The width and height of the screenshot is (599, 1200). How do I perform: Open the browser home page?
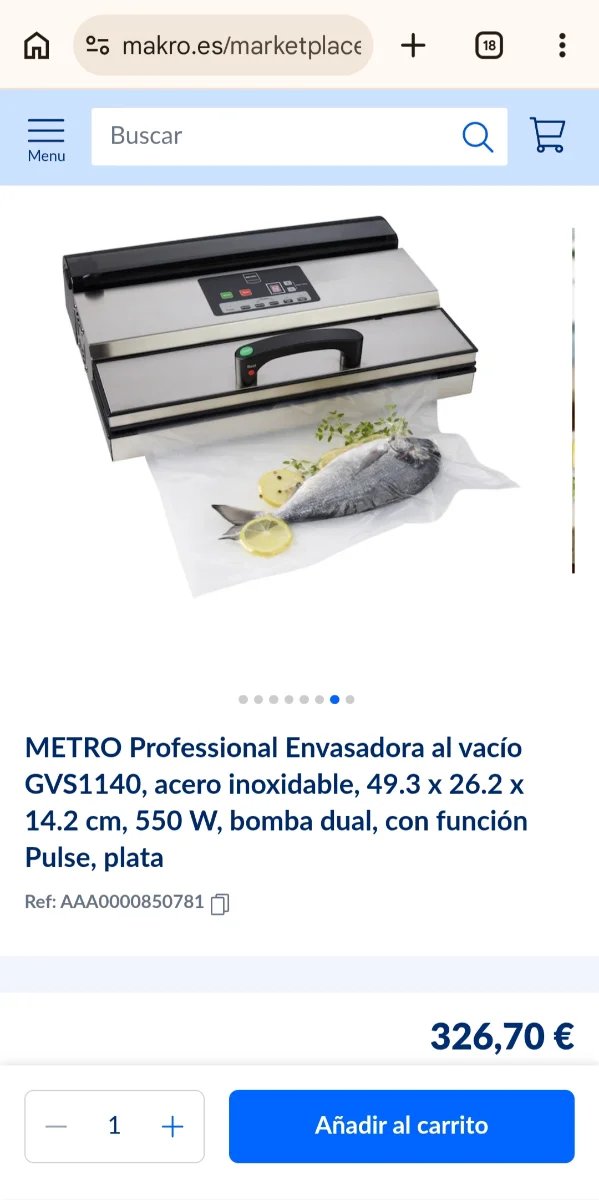click(x=36, y=45)
